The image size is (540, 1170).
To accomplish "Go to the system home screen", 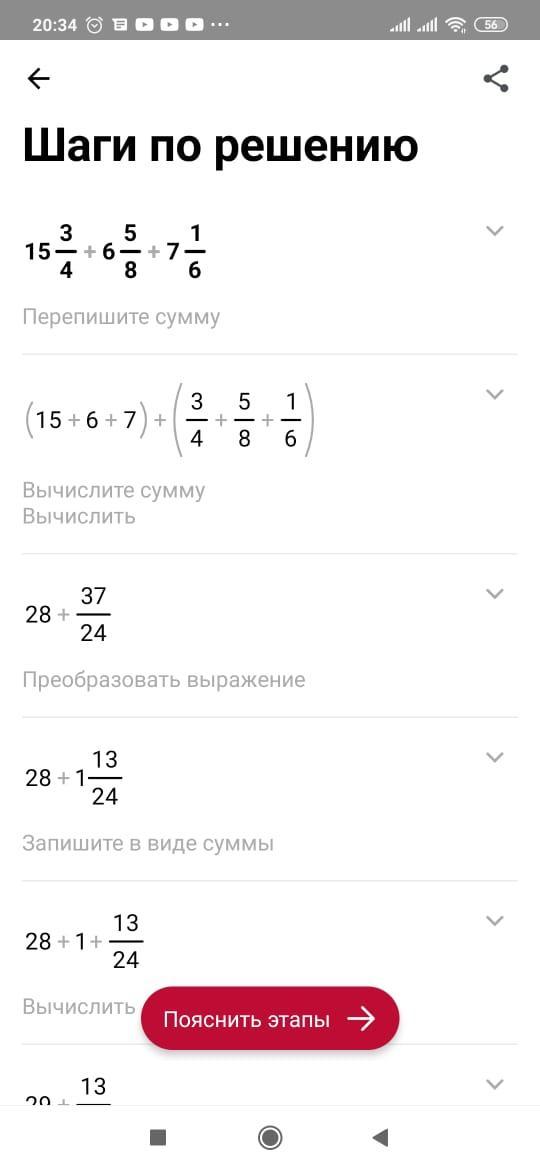I will [x=269, y=1137].
